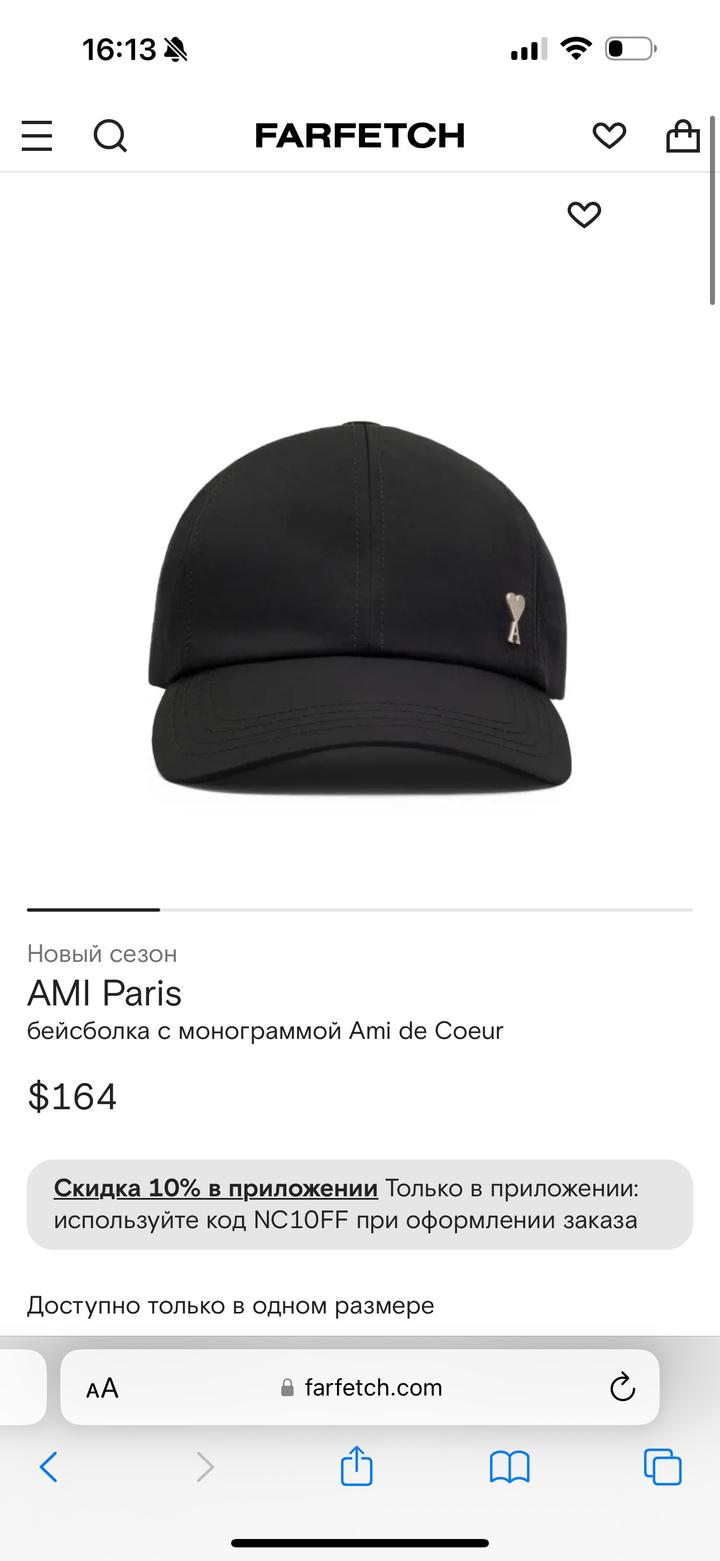The image size is (720, 1561).
Task: Share this page from Safari
Action: pos(357,1467)
